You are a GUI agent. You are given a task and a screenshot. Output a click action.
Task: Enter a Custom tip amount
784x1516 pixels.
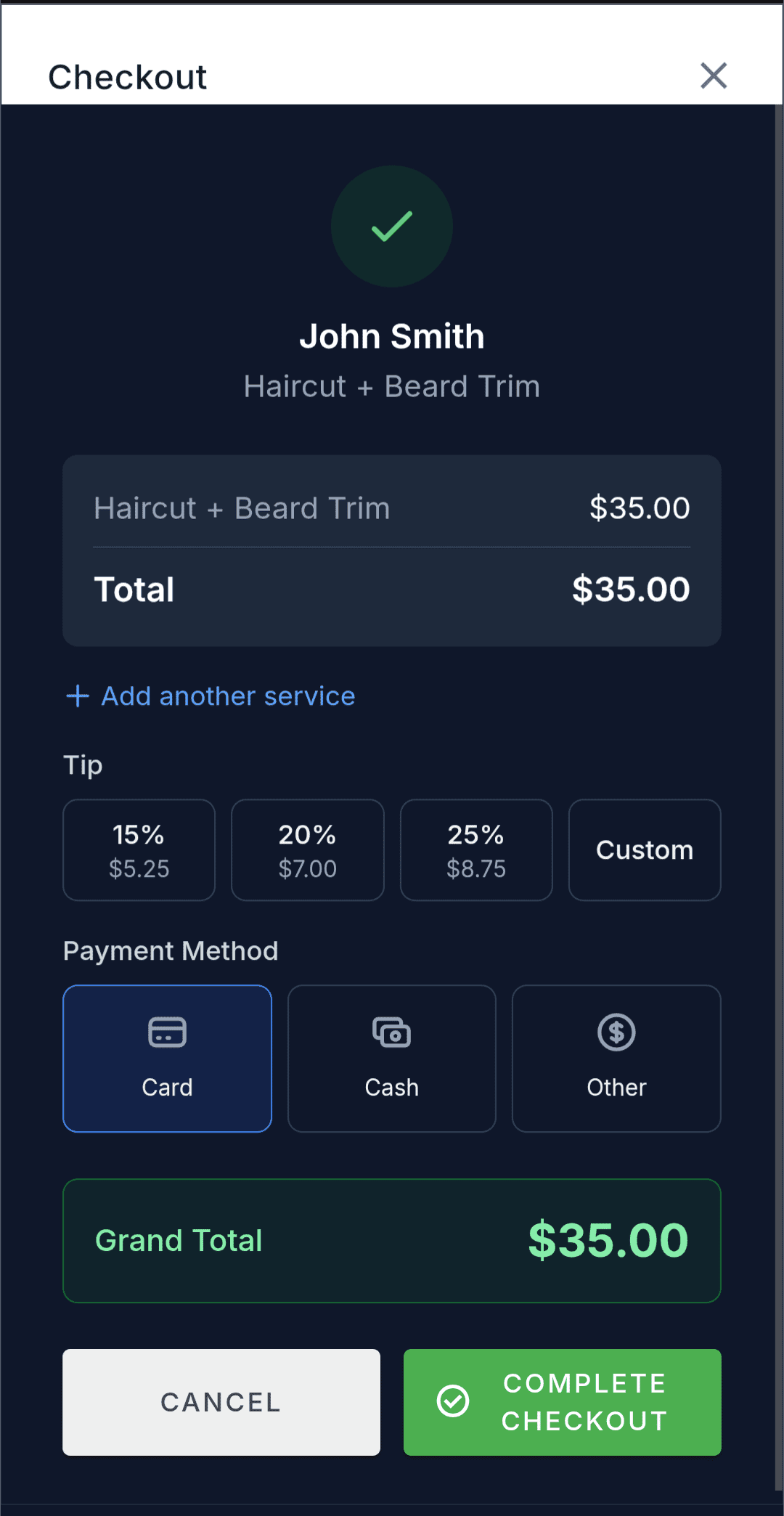click(645, 850)
